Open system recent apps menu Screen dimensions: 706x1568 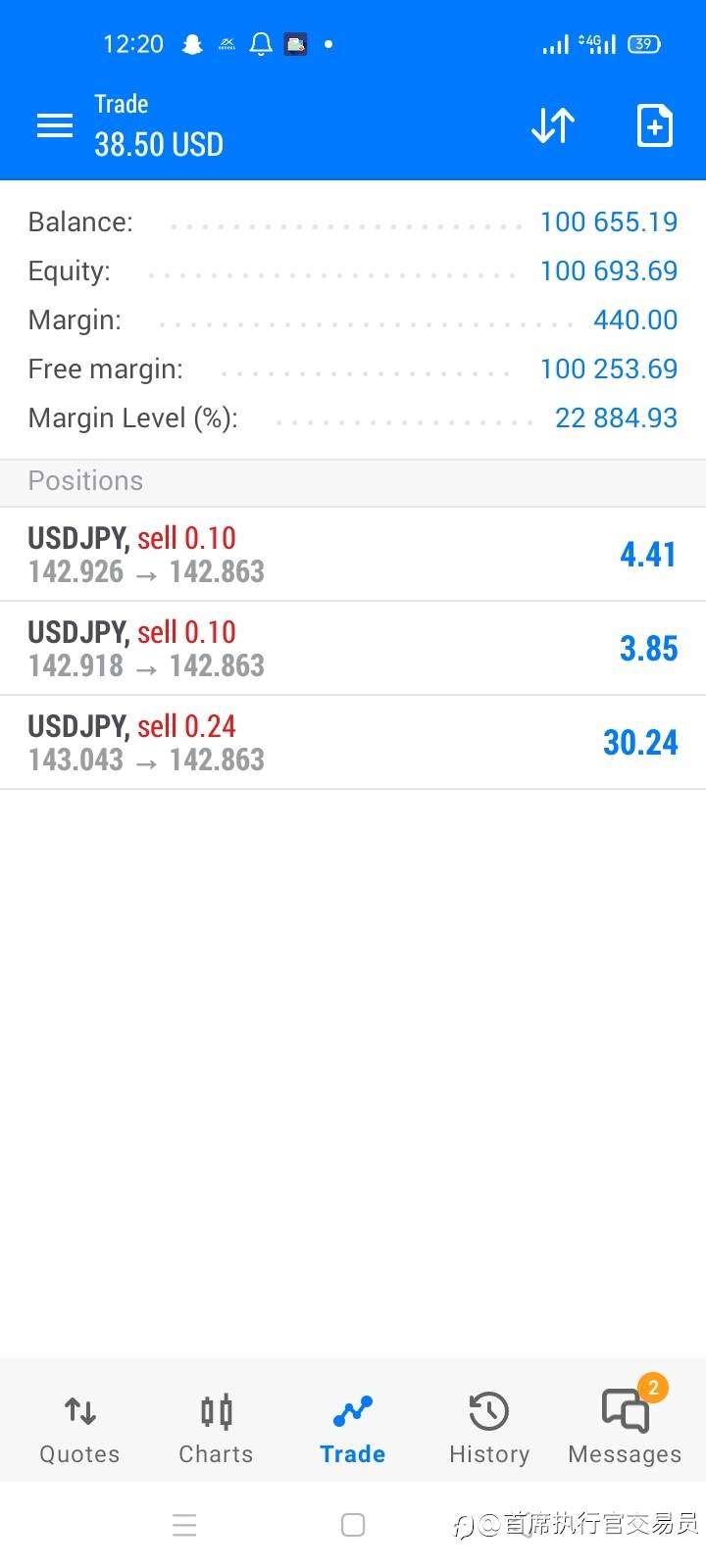coord(184,1525)
